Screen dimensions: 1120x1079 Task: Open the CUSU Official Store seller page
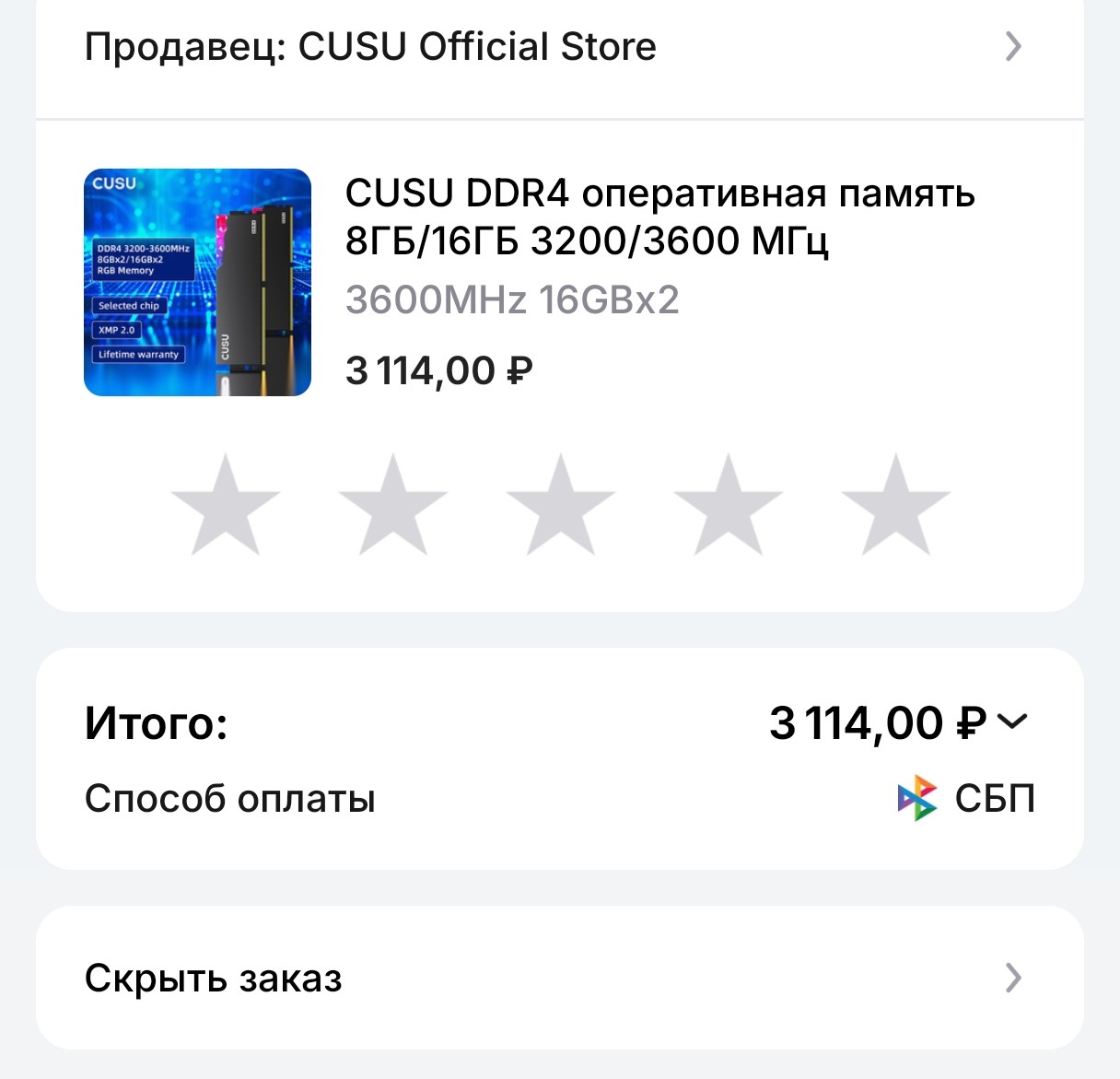coord(553,46)
